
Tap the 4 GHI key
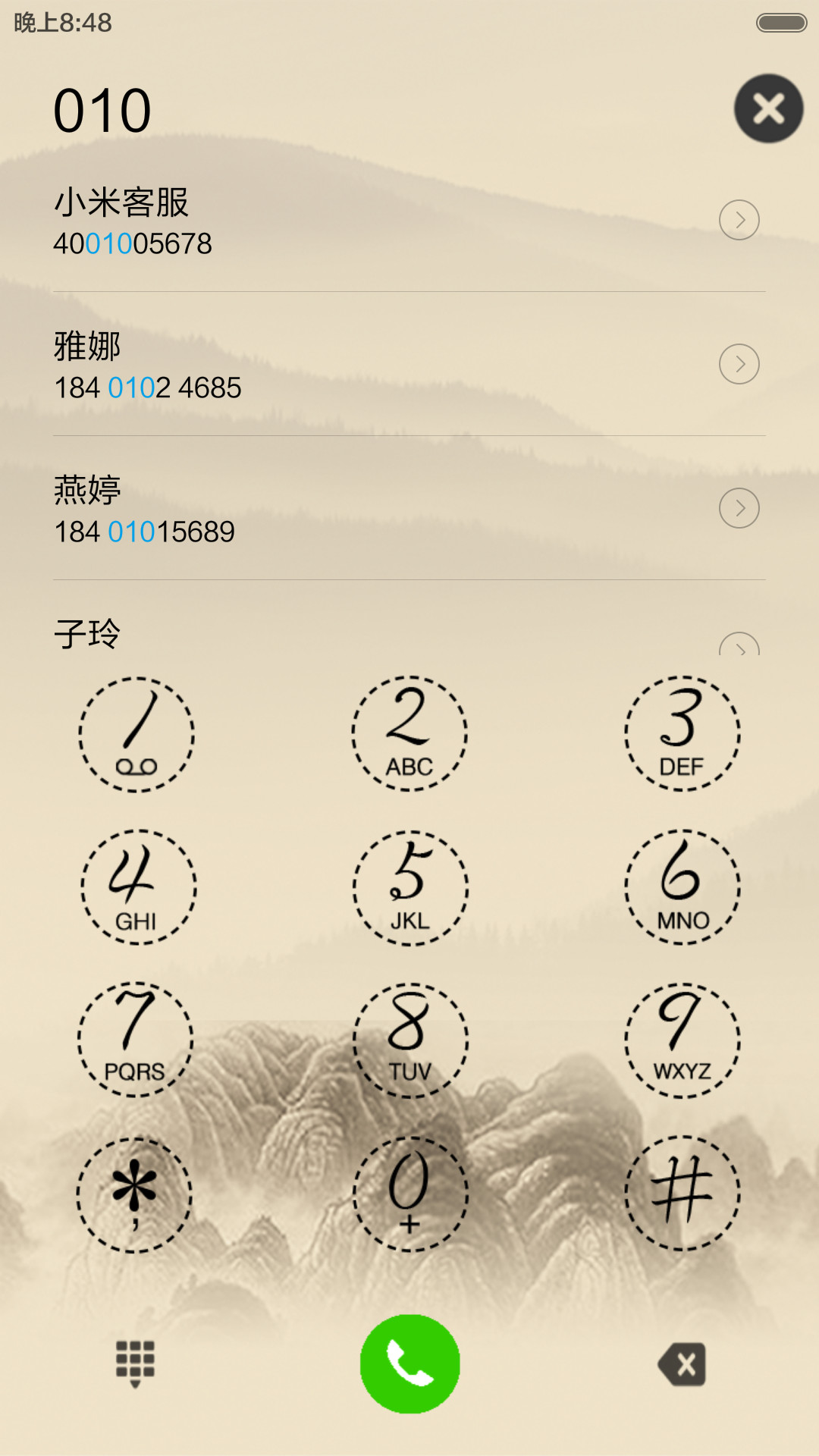tap(139, 887)
